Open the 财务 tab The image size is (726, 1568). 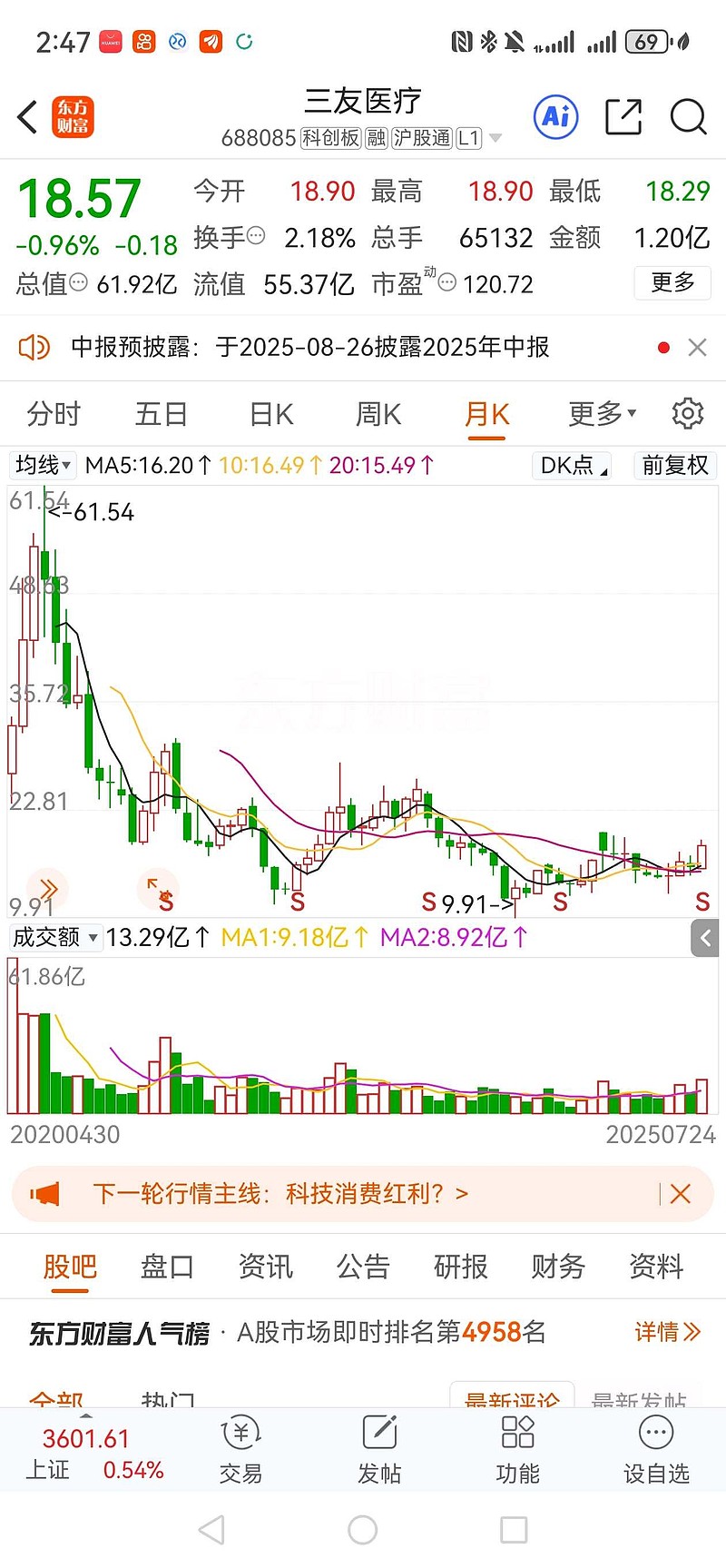(x=558, y=1267)
